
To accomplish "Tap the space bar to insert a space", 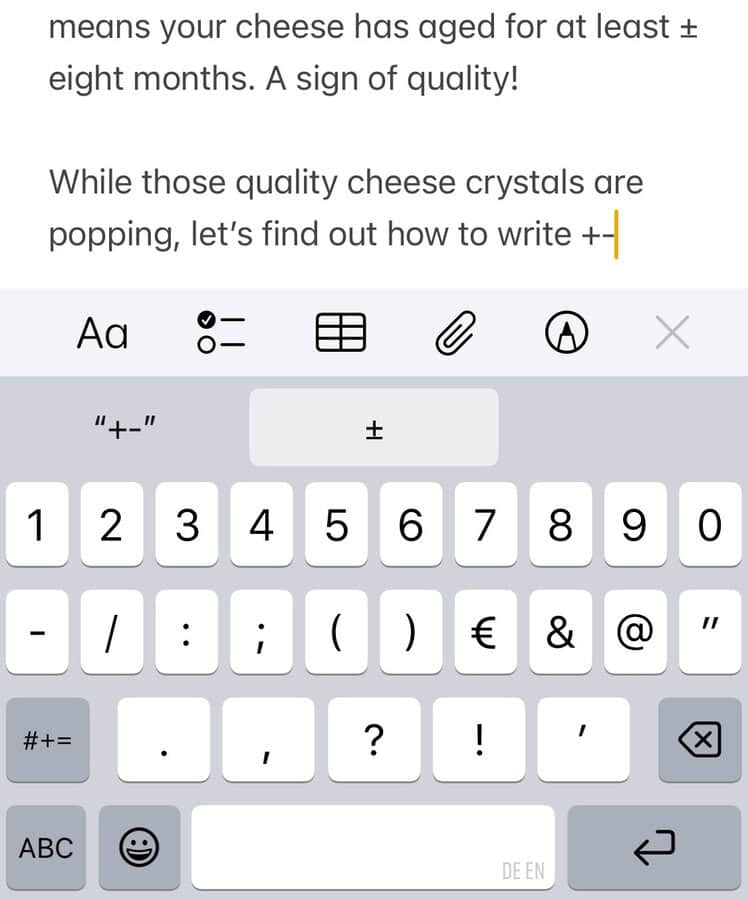I will pos(374,847).
